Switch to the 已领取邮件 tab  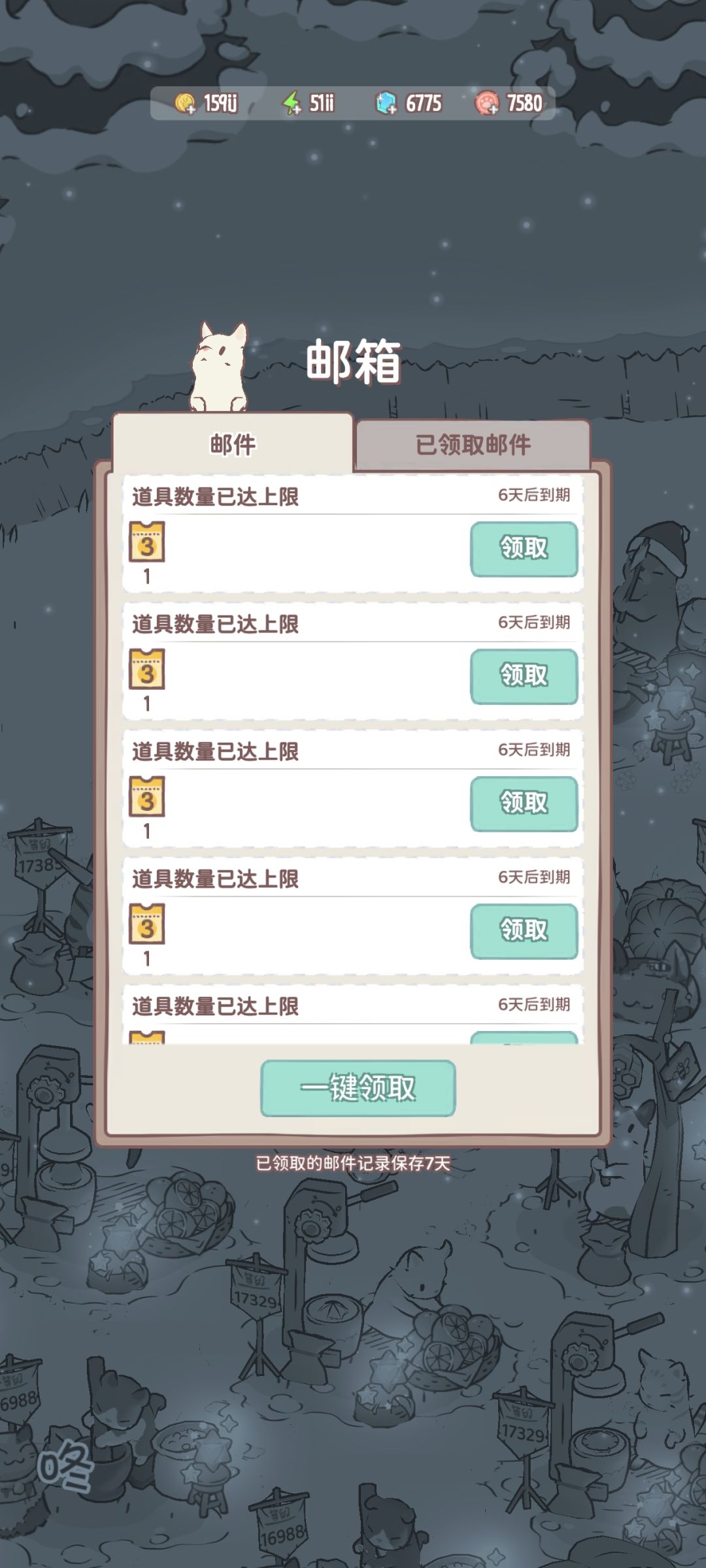(473, 443)
